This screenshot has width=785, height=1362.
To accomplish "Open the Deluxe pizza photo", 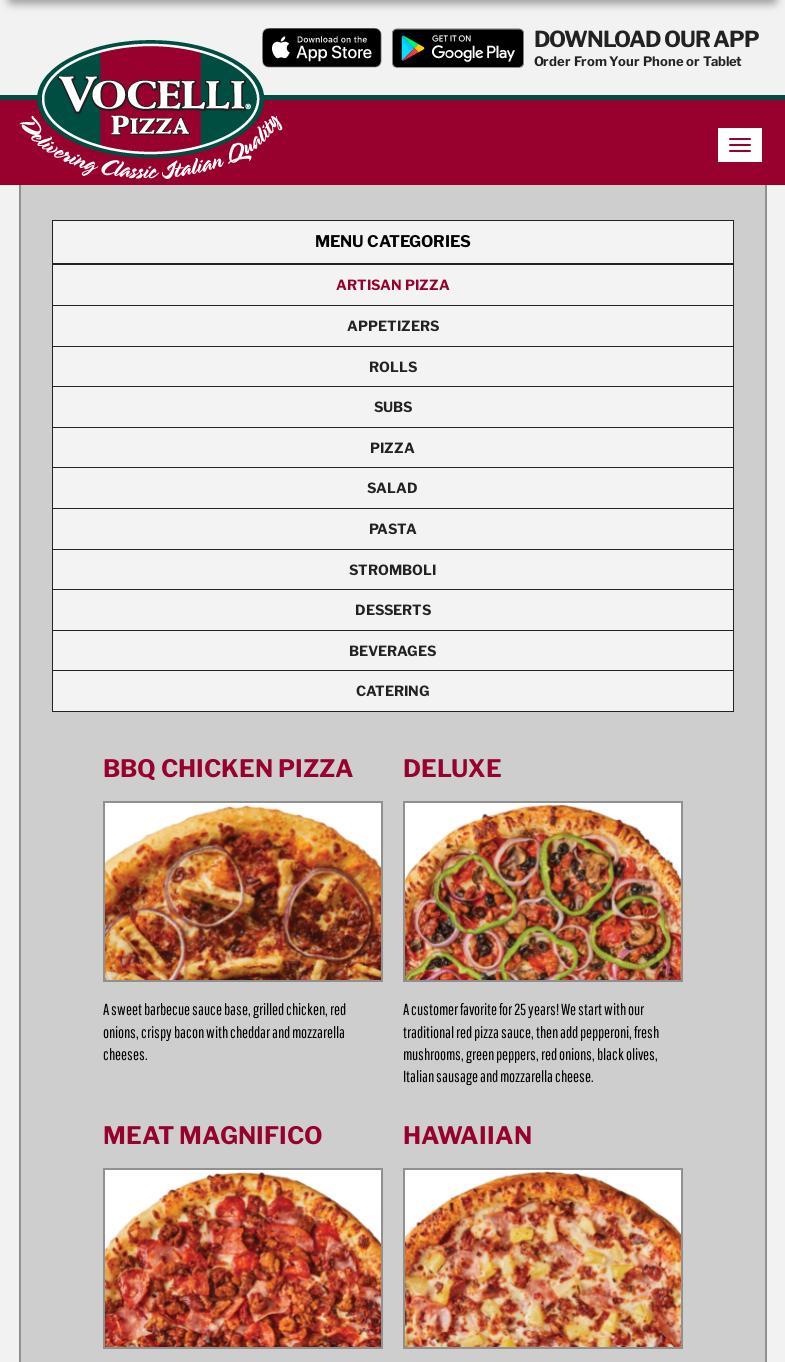I will click(x=543, y=891).
